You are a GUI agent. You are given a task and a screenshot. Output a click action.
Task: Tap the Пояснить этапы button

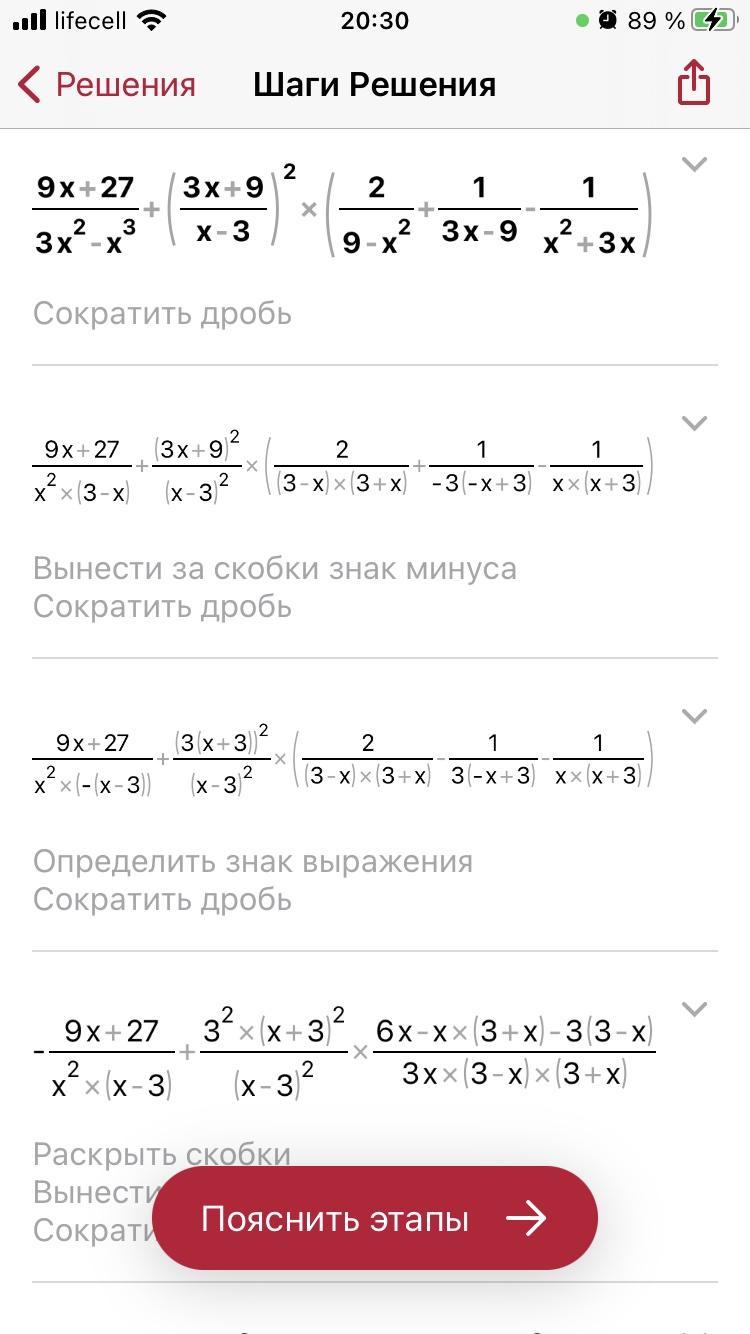pos(374,1218)
